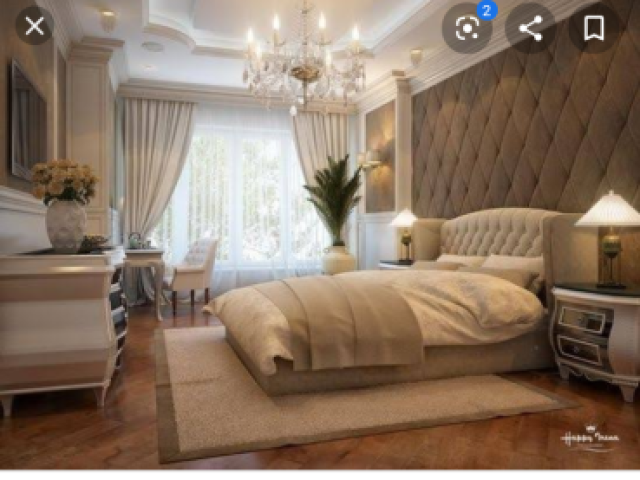Viewport: 640px width, 480px height.
Task: Search this image with Lens
Action: point(467,28)
